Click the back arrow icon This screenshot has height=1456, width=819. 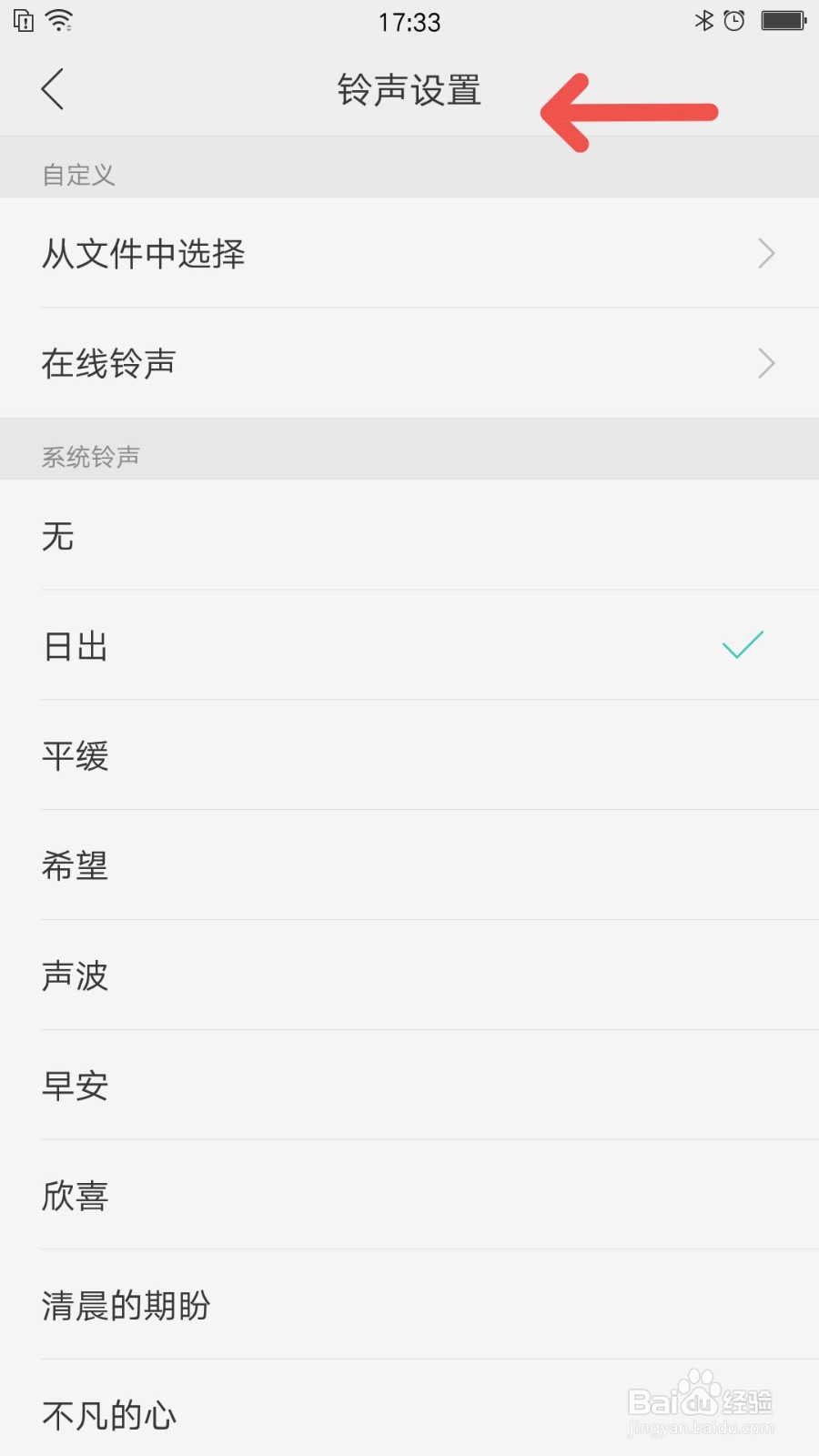[x=52, y=90]
